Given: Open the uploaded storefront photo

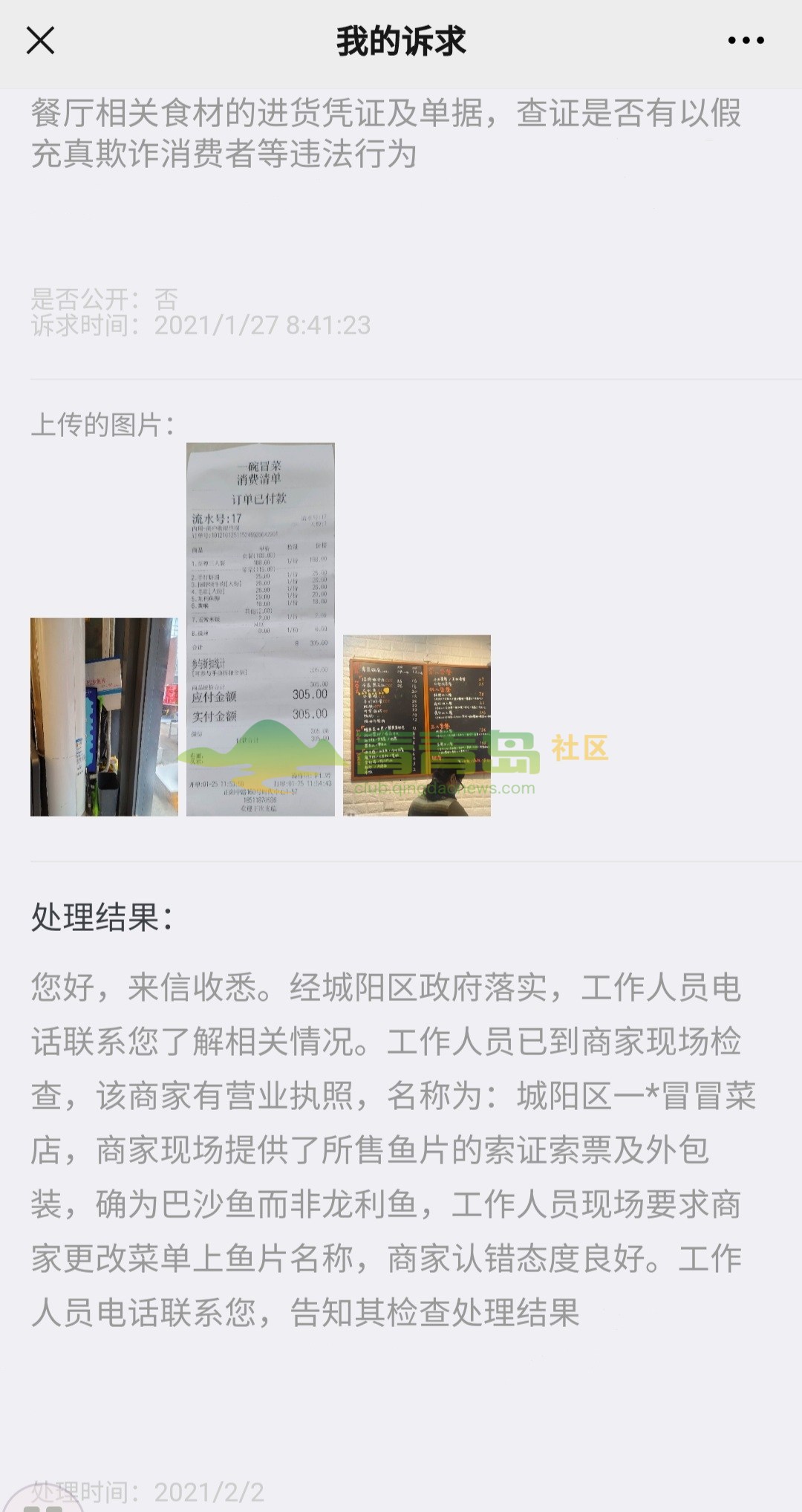Looking at the screenshot, I should pyautogui.click(x=104, y=716).
